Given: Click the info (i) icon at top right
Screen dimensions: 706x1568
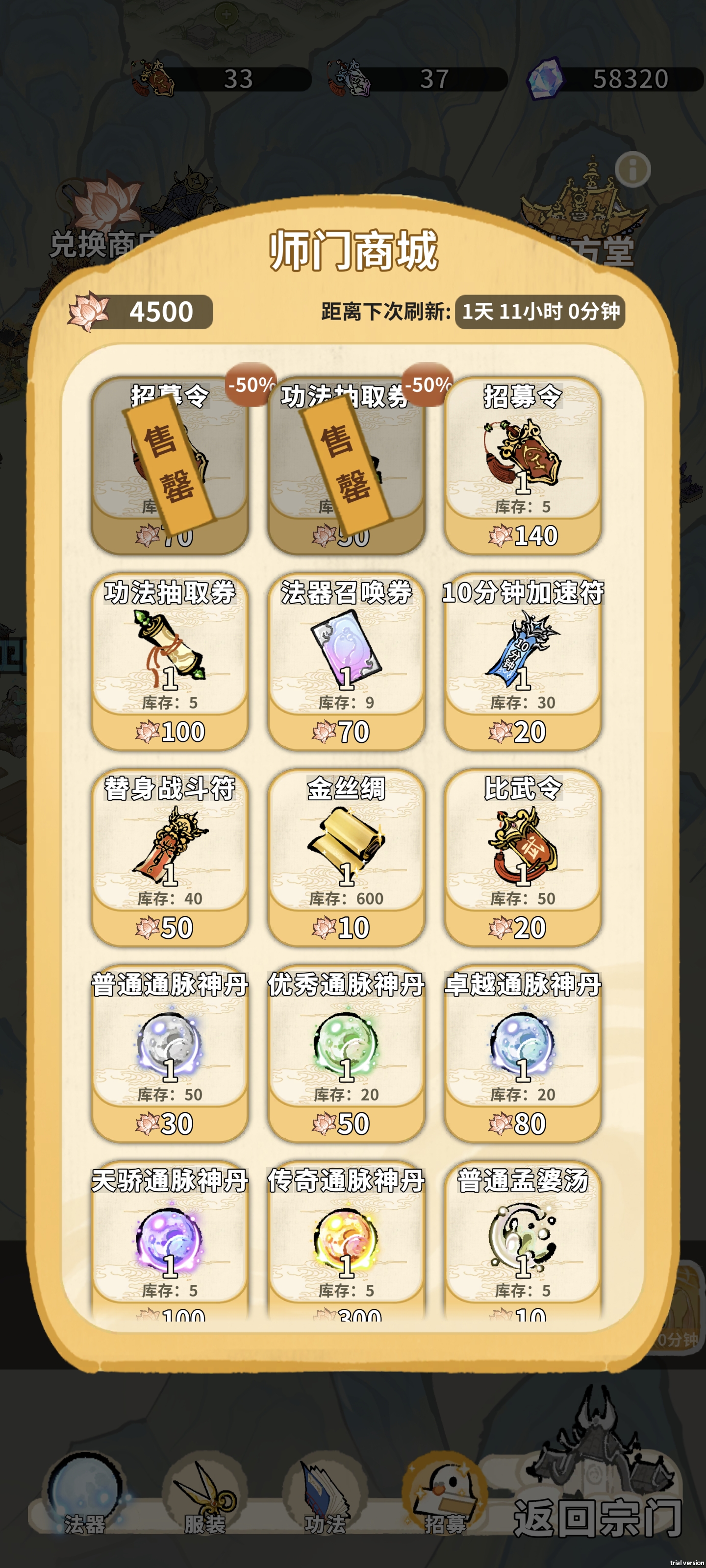Looking at the screenshot, I should (x=633, y=171).
